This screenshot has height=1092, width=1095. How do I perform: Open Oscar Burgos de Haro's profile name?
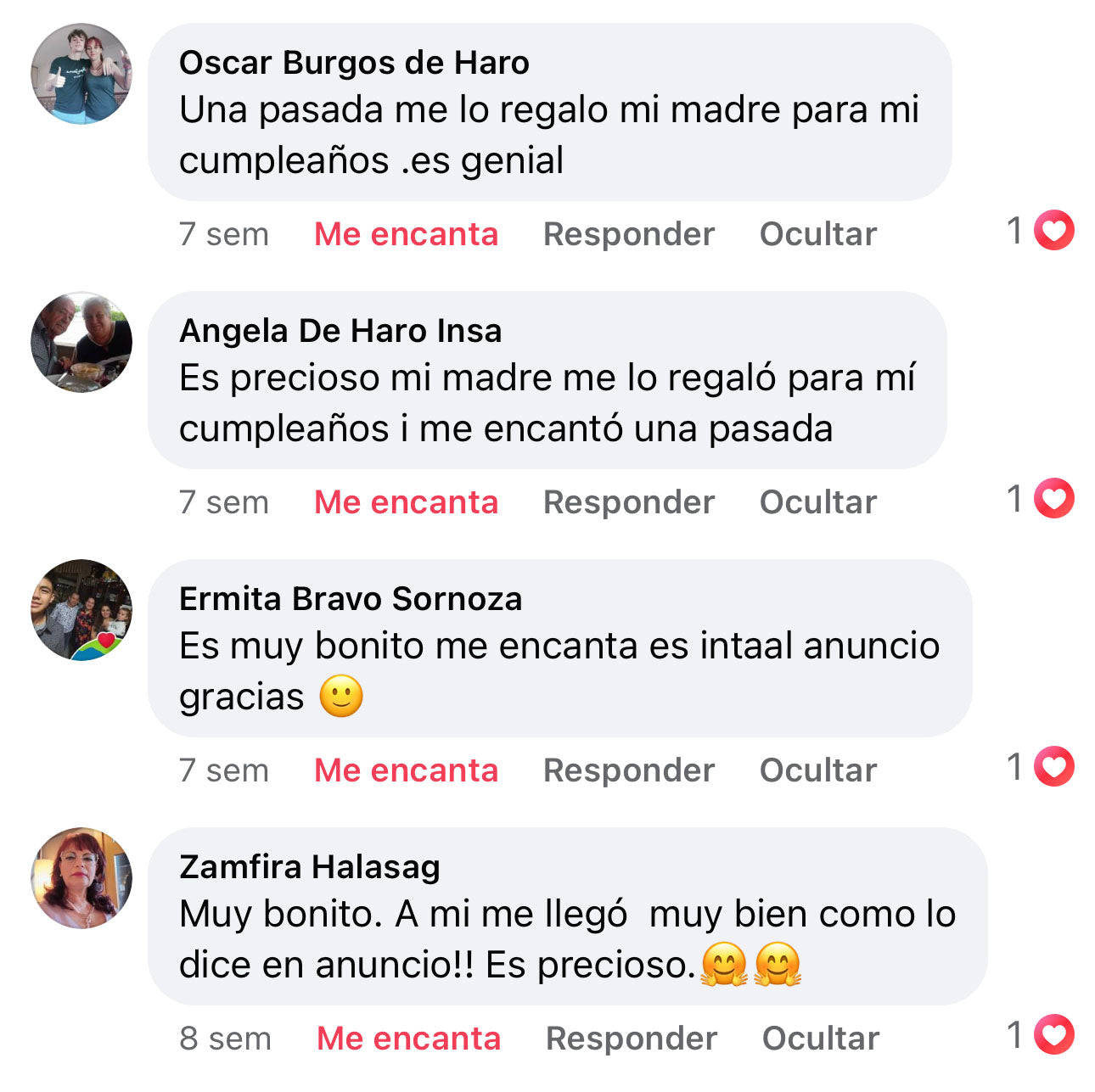pyautogui.click(x=354, y=63)
